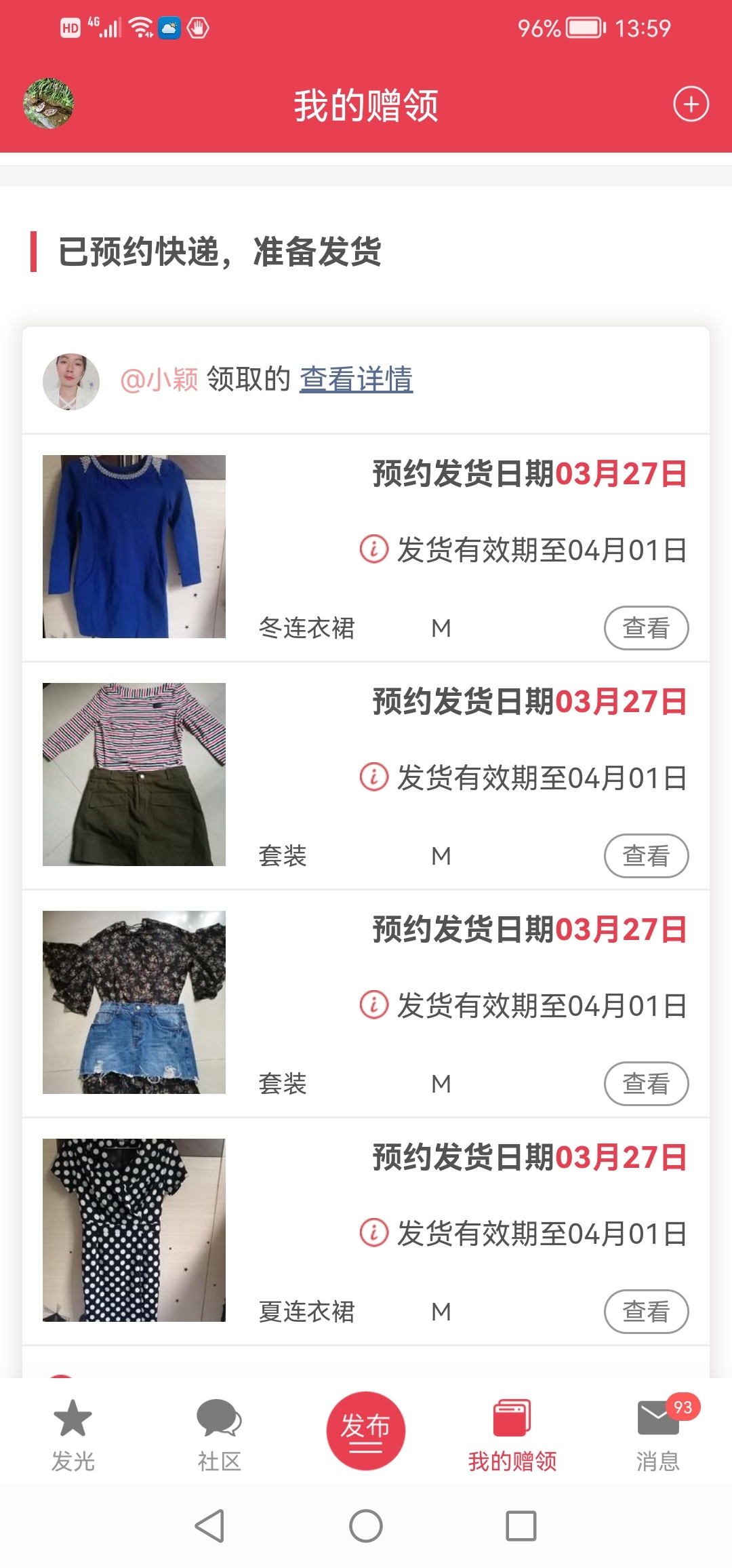
Task: Switch to the 发光 tab
Action: pyautogui.click(x=73, y=1435)
